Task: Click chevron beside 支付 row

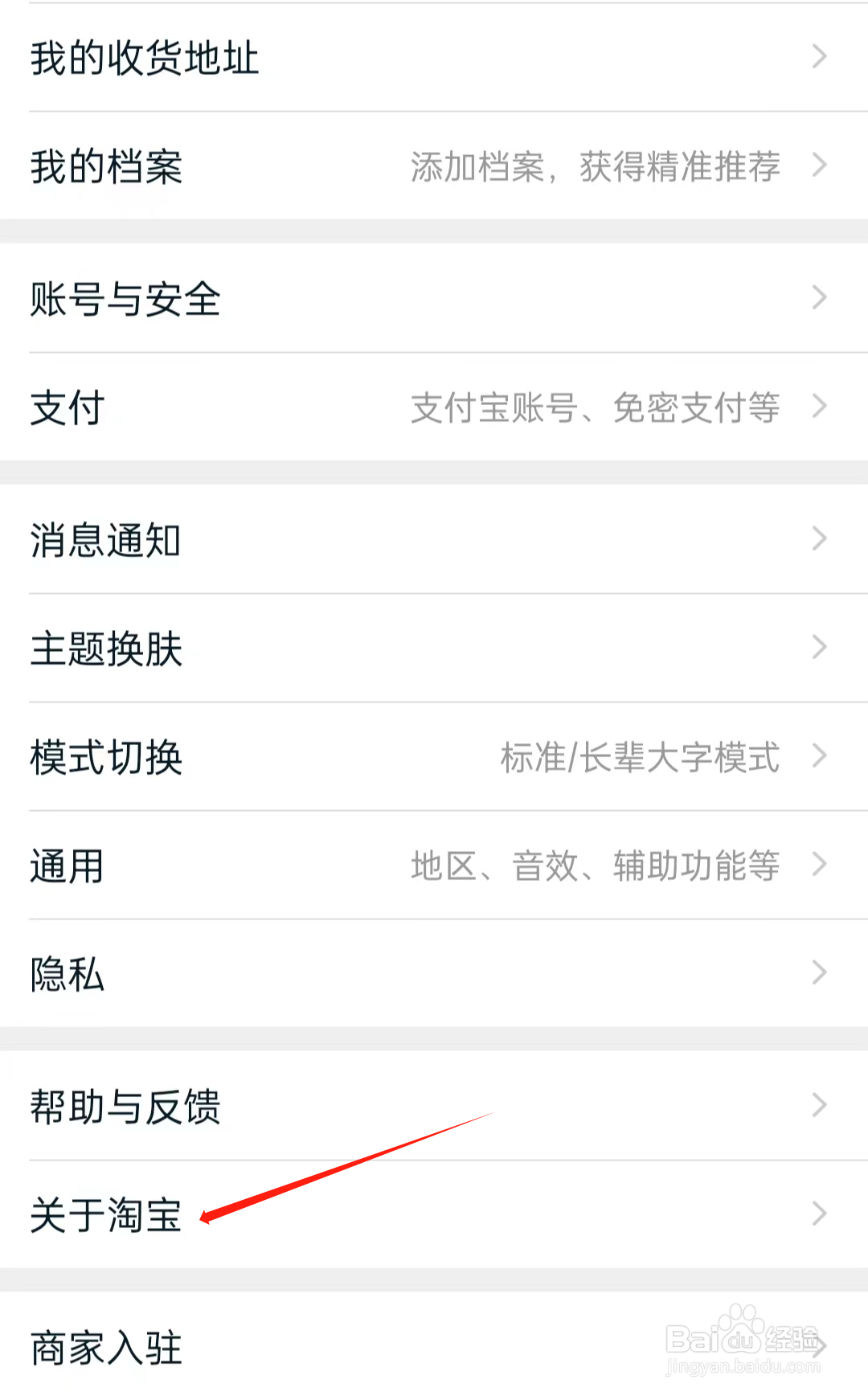Action: click(x=818, y=407)
